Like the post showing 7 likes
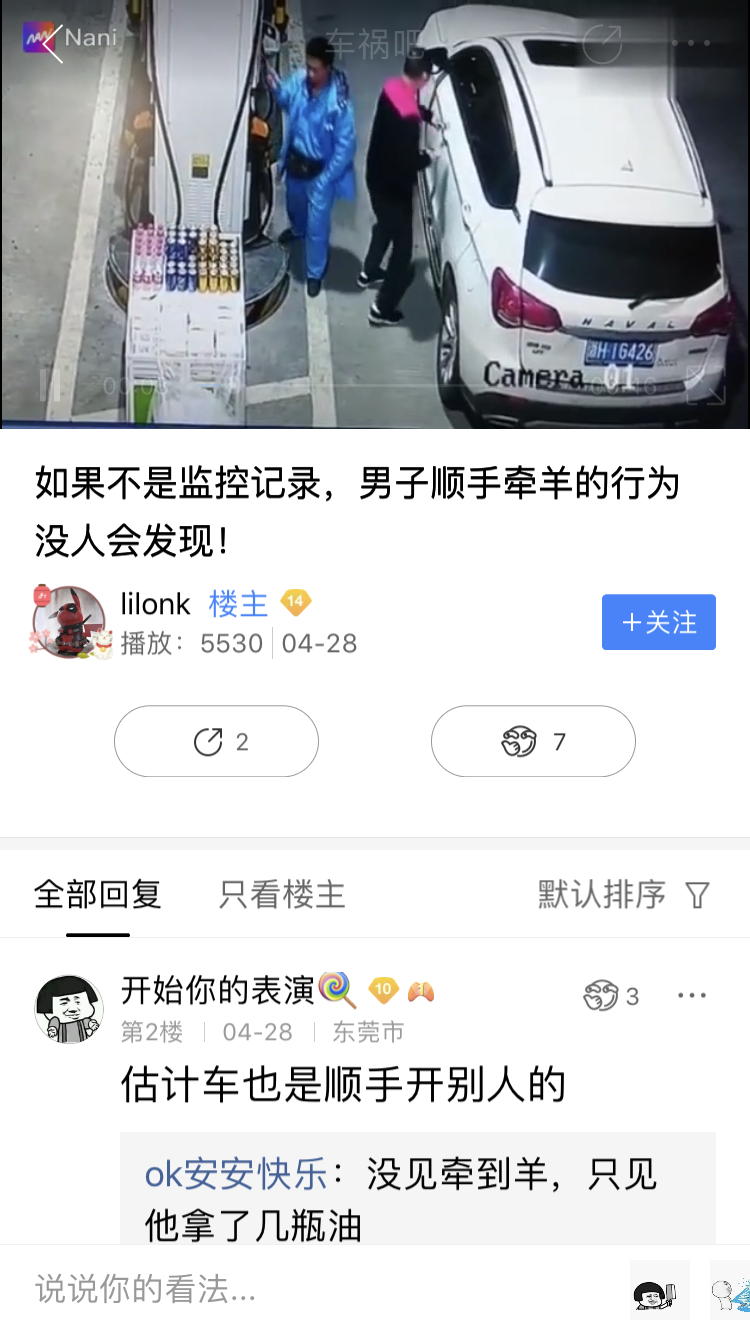The image size is (750, 1334). 533,741
